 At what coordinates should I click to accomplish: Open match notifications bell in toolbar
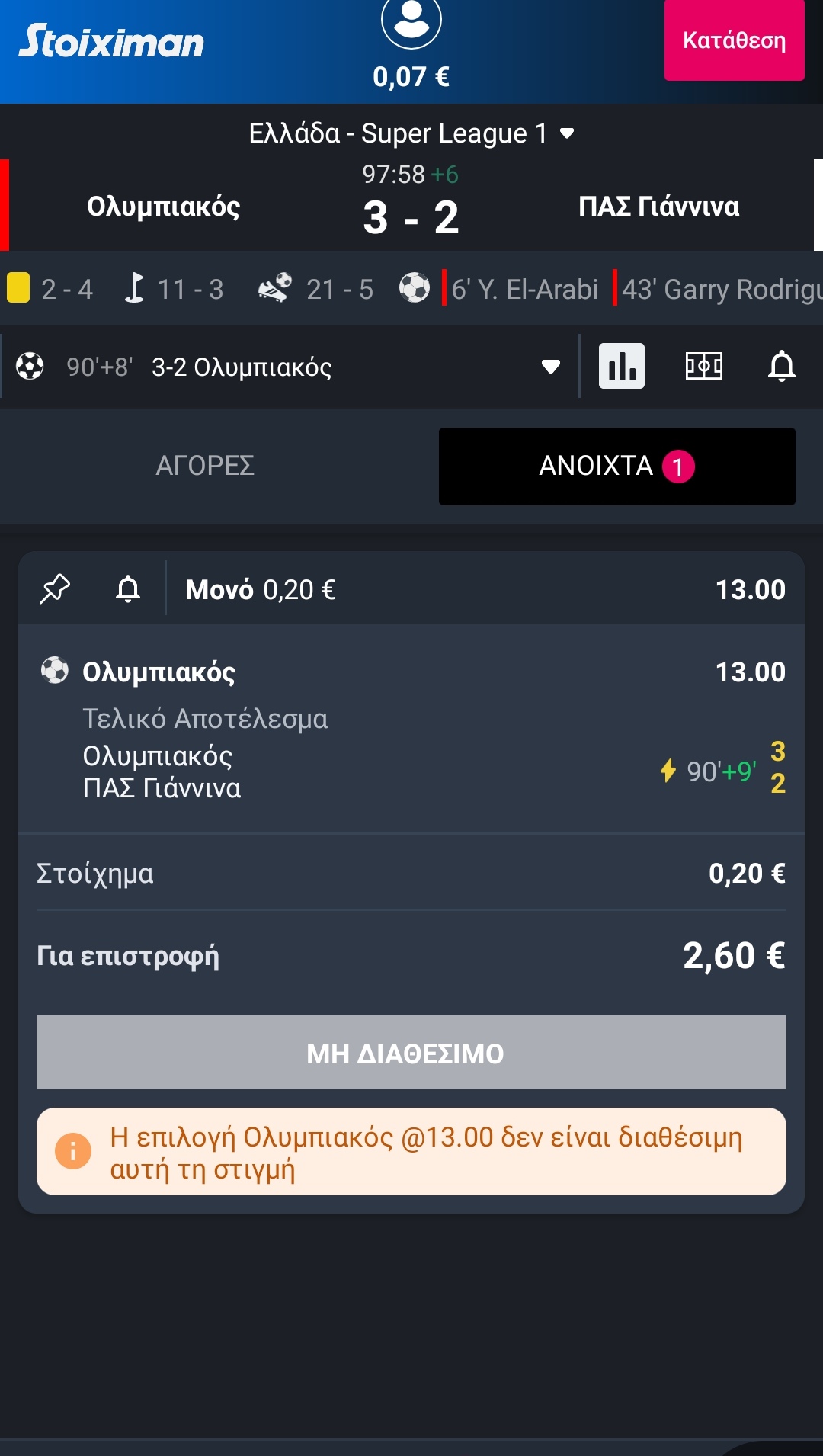[x=782, y=366]
